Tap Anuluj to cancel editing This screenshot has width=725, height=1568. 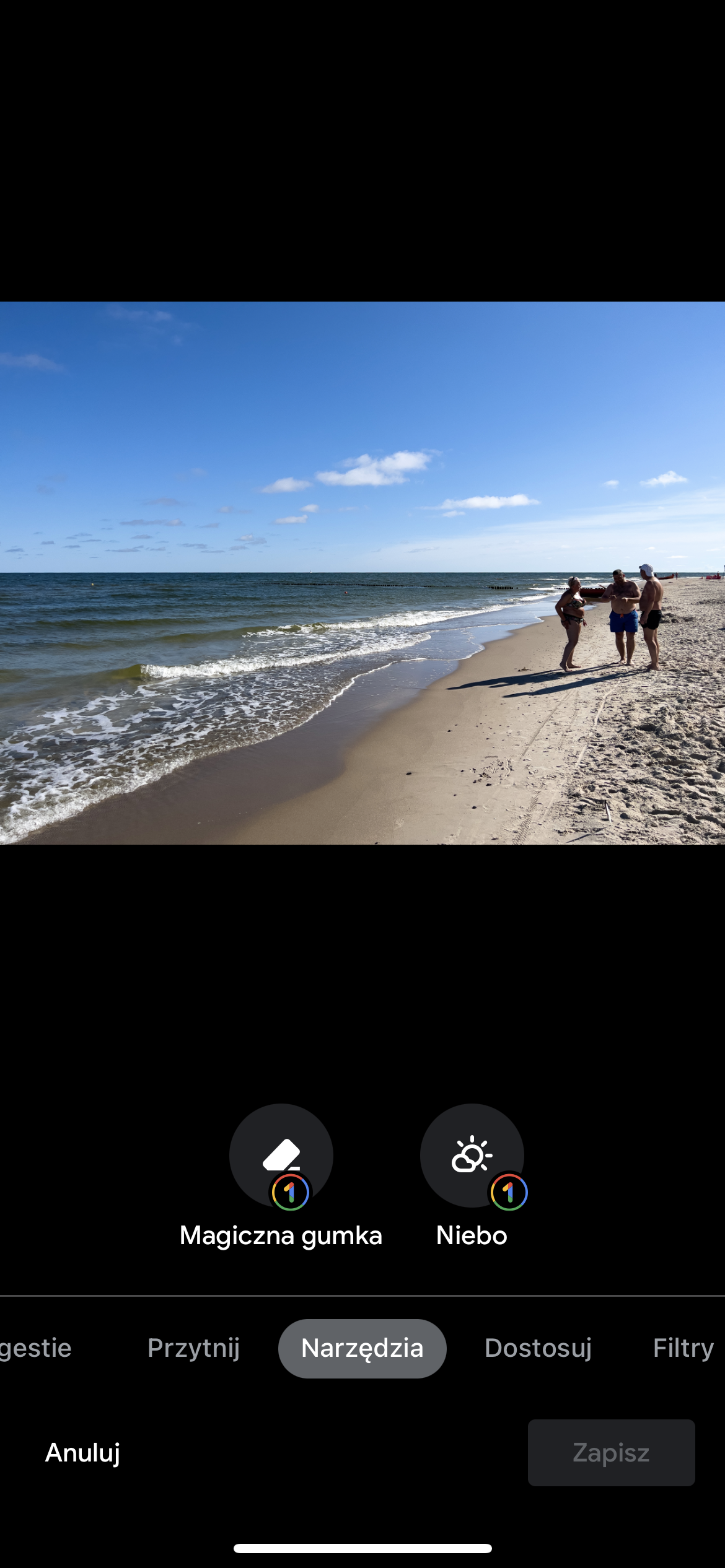[82, 1452]
